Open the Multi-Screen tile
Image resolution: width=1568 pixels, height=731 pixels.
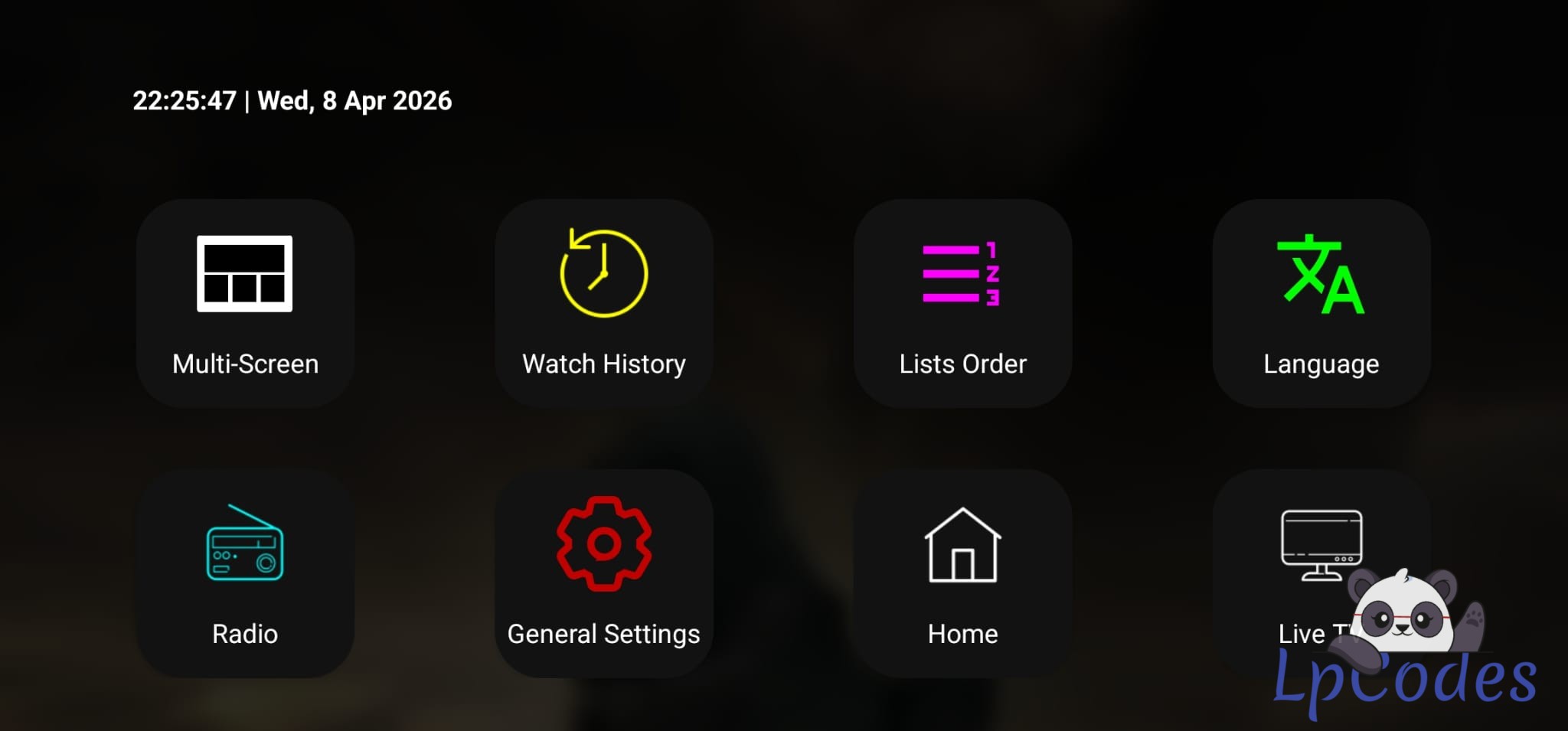[x=245, y=303]
